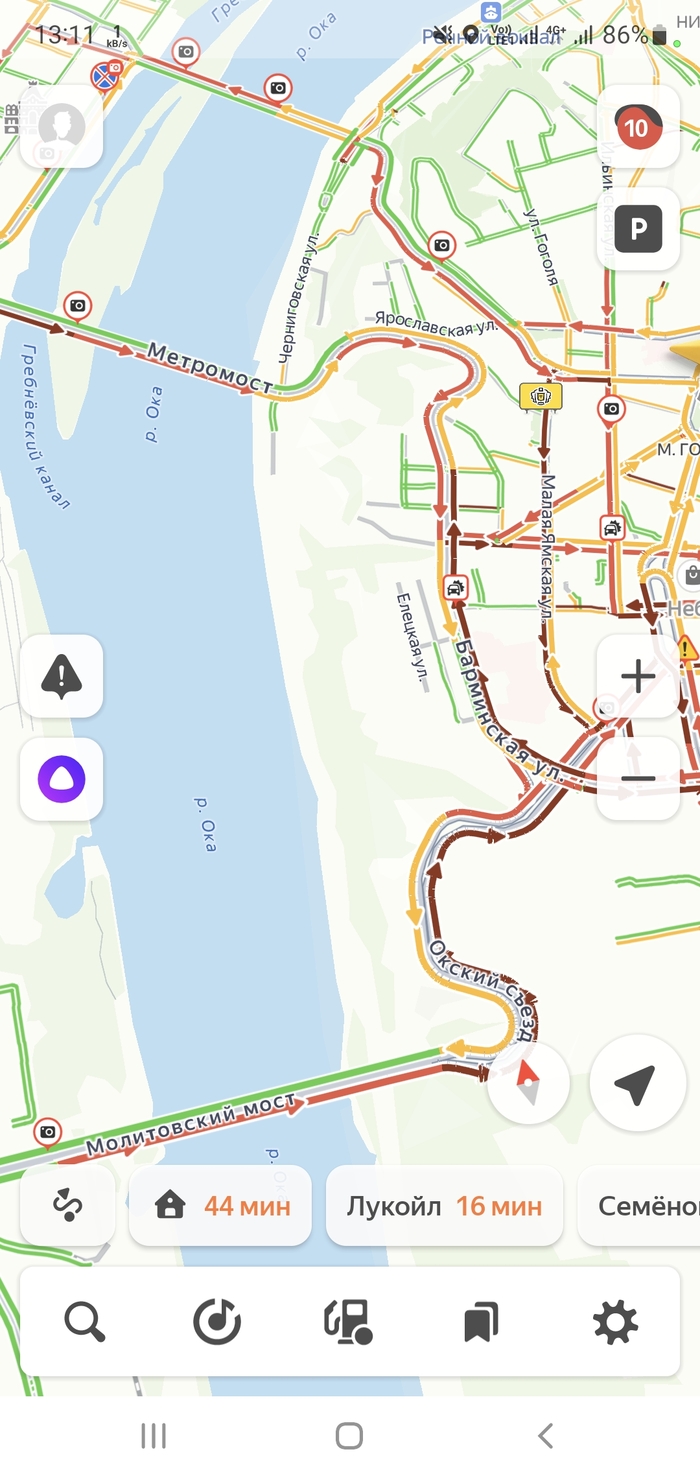Go back using the system back button
The height and width of the screenshot is (1478, 700).
(545, 1436)
